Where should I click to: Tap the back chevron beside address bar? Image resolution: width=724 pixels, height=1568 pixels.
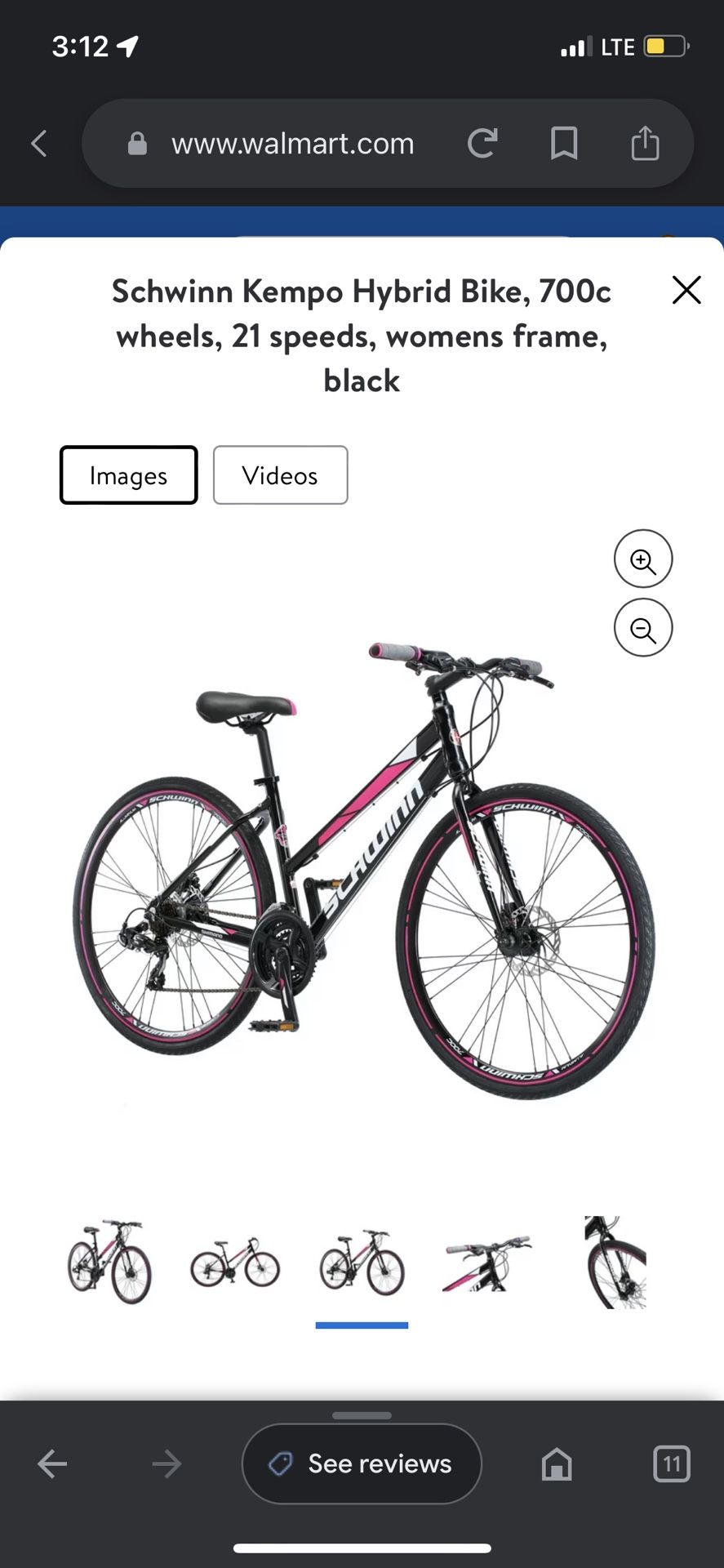click(x=38, y=144)
